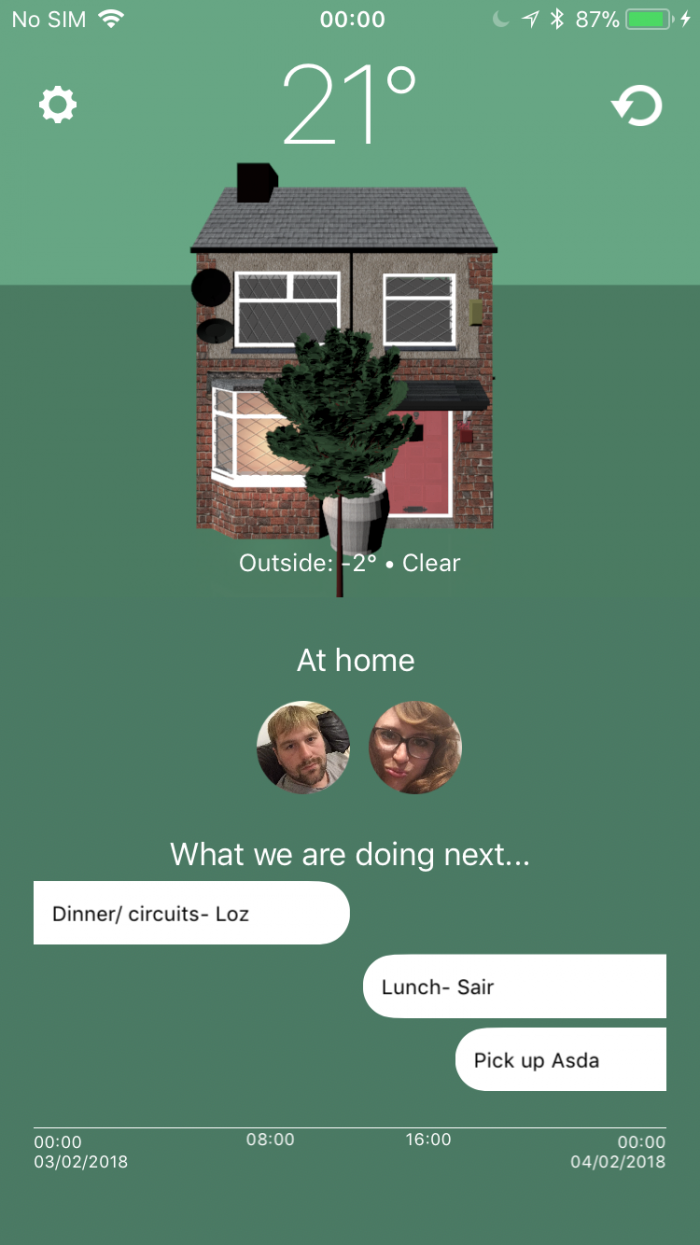Open the Dinner/ circuits- Loz event
The height and width of the screenshot is (1245, 700).
(191, 913)
